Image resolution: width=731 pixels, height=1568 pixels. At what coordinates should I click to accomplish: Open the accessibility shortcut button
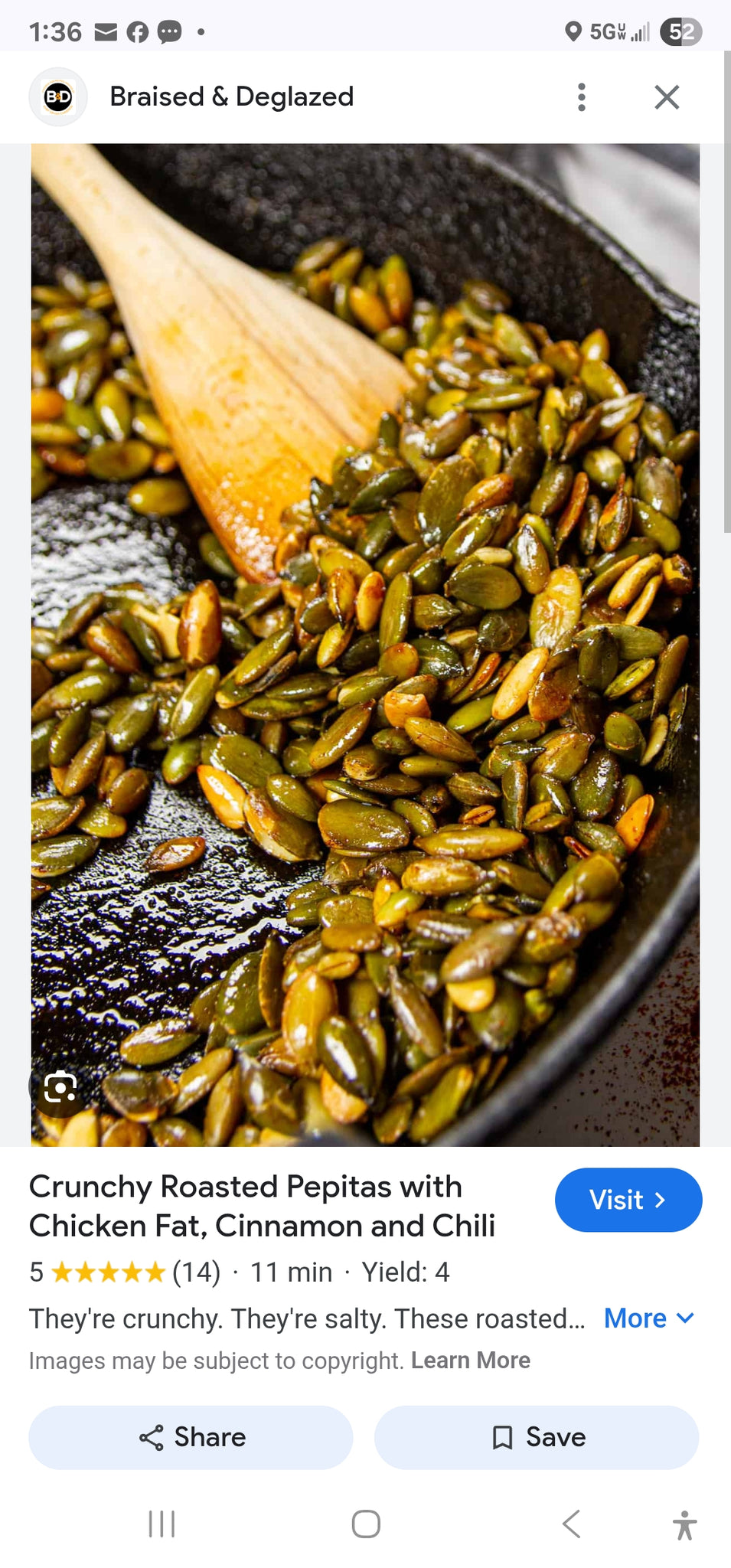pyautogui.click(x=685, y=1525)
